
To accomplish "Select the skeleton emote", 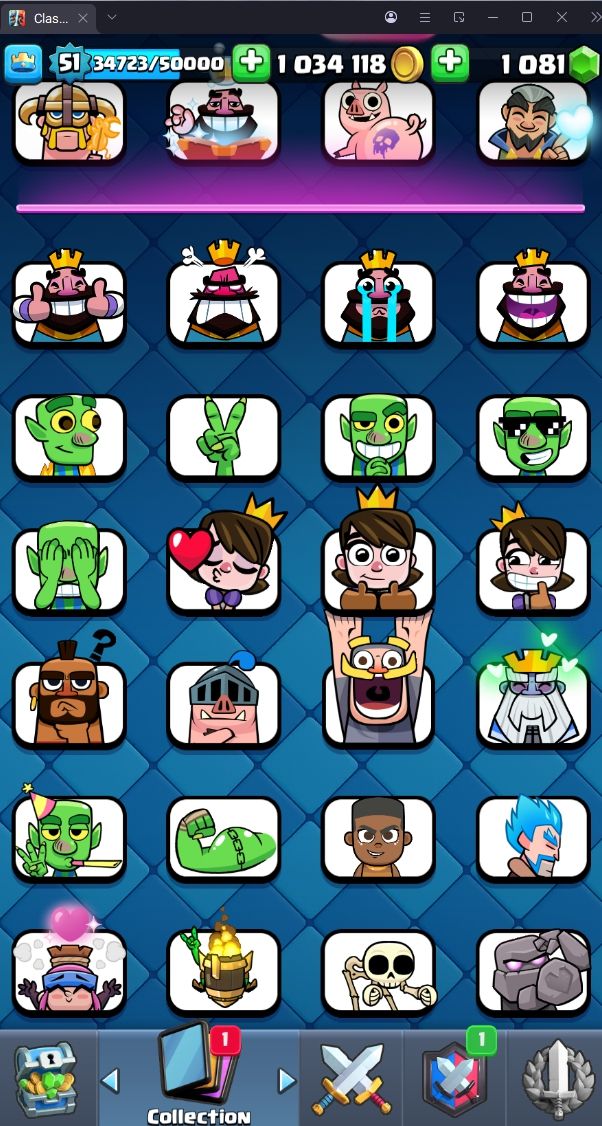I will [378, 970].
